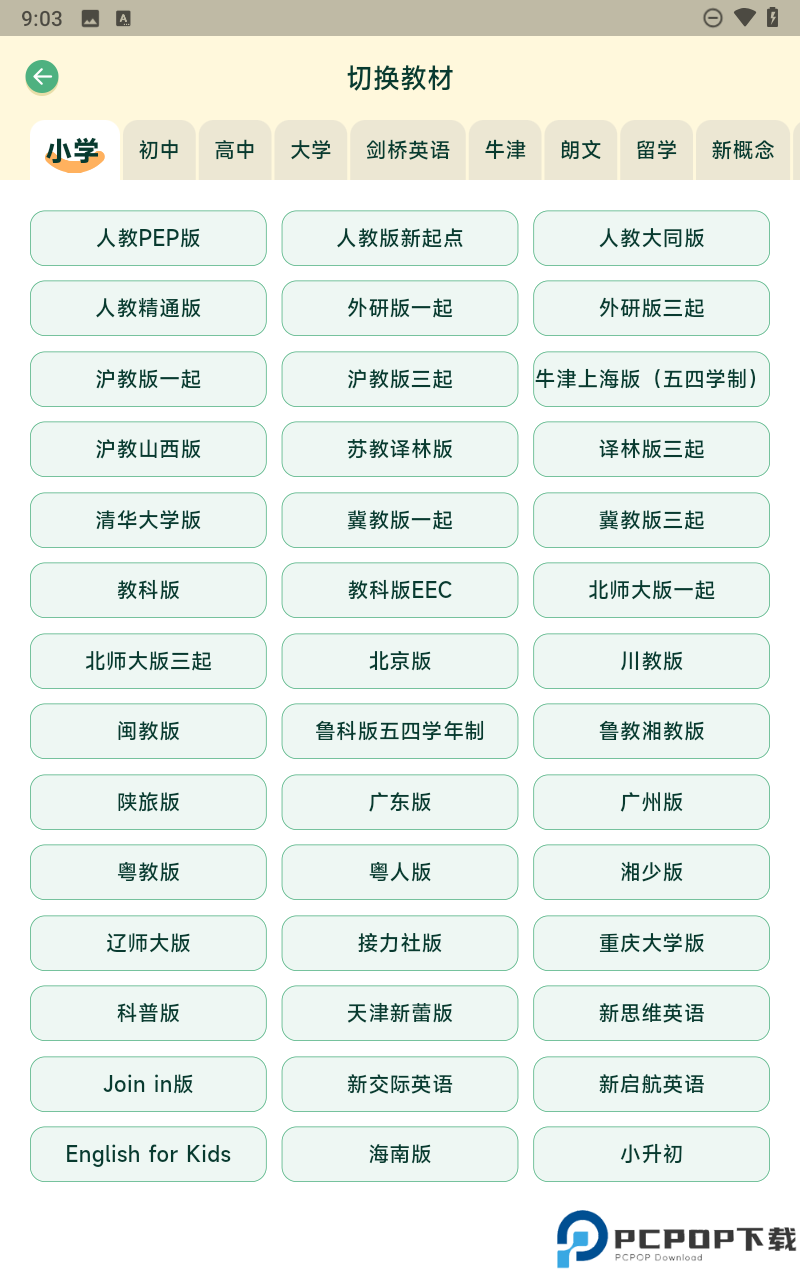The height and width of the screenshot is (1280, 800).
Task: Choose the 小升初 option
Action: pyautogui.click(x=651, y=1154)
